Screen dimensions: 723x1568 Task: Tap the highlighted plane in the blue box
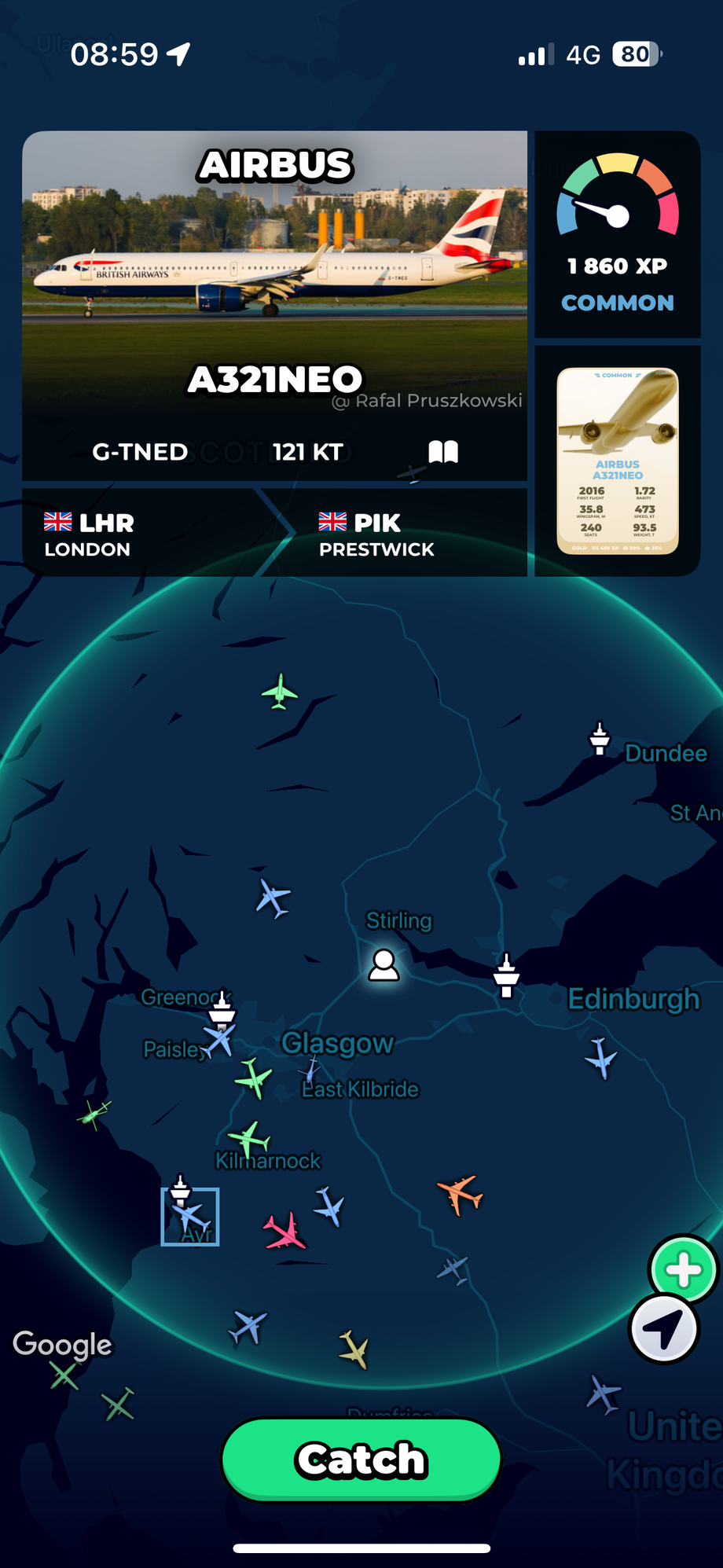point(191,1218)
